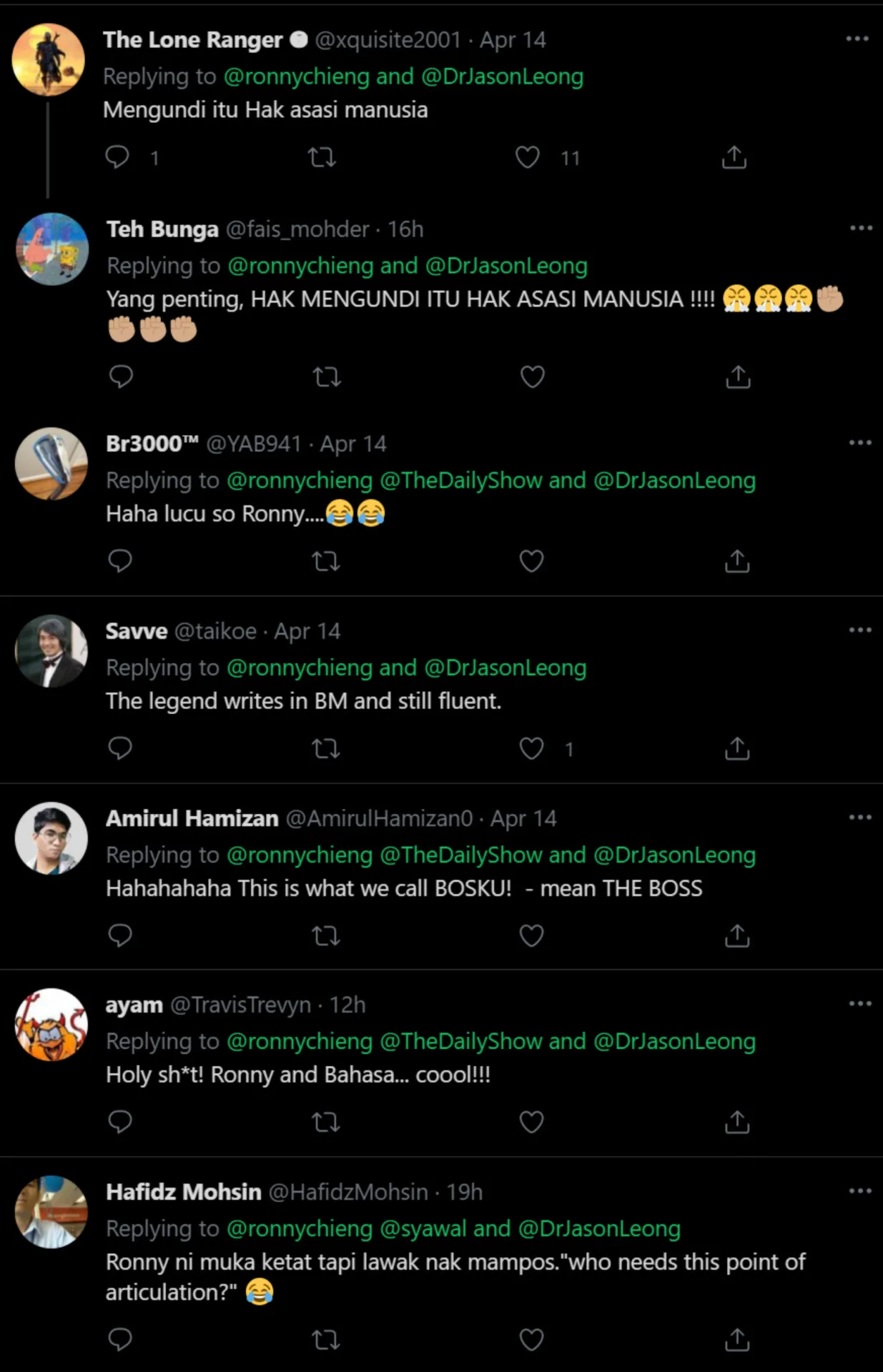This screenshot has width=883, height=1372.
Task: Share Hafidz Mohsin's tweet
Action: click(x=737, y=1340)
